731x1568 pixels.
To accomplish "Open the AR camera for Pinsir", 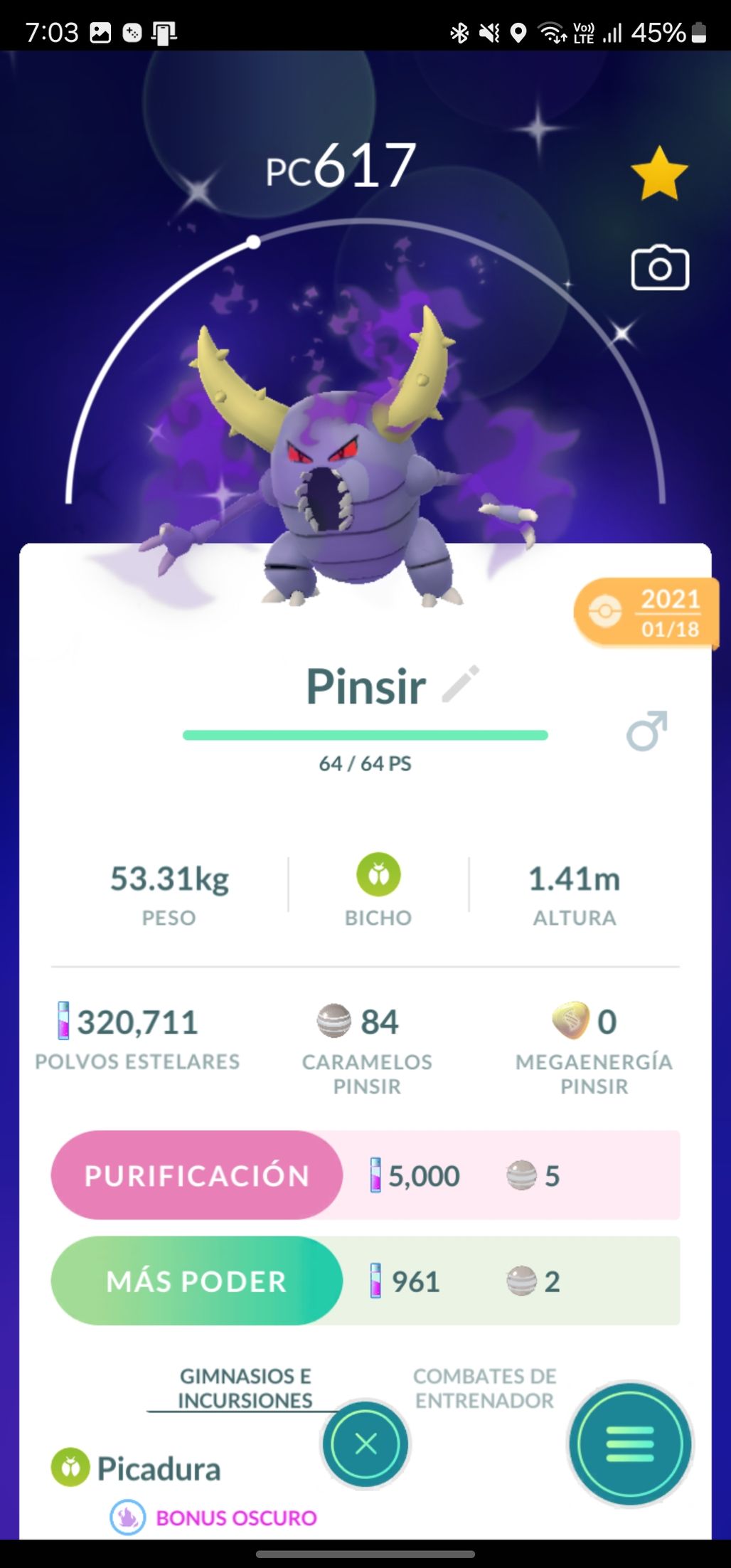I will tap(660, 268).
